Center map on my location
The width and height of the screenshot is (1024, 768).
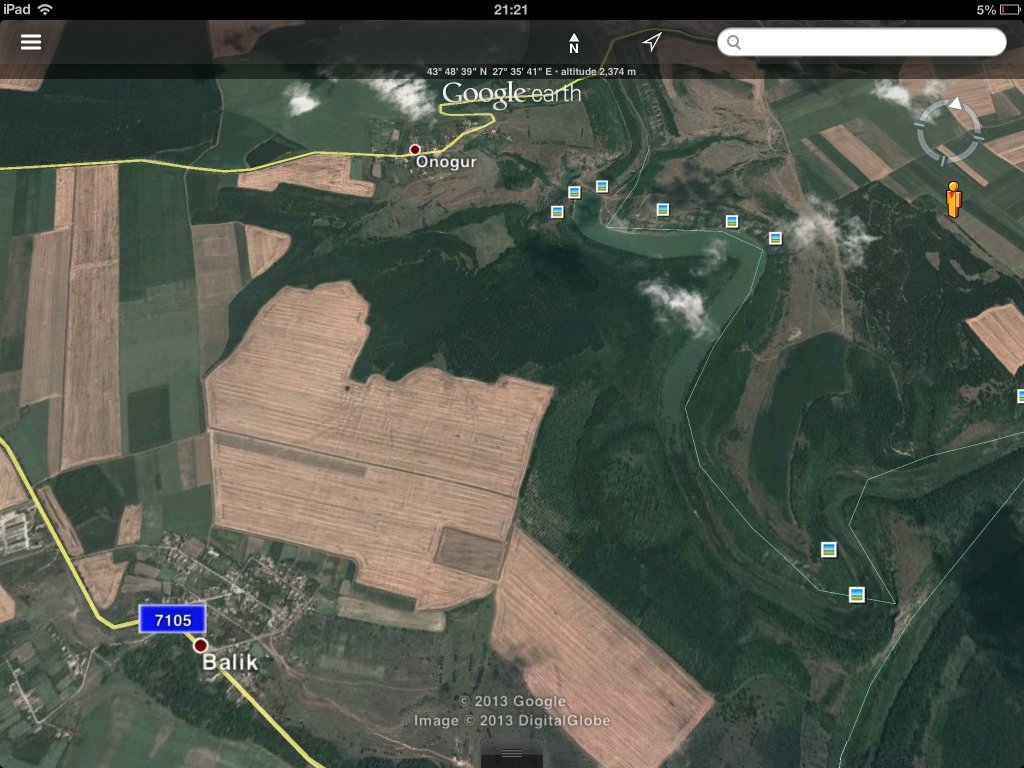652,42
